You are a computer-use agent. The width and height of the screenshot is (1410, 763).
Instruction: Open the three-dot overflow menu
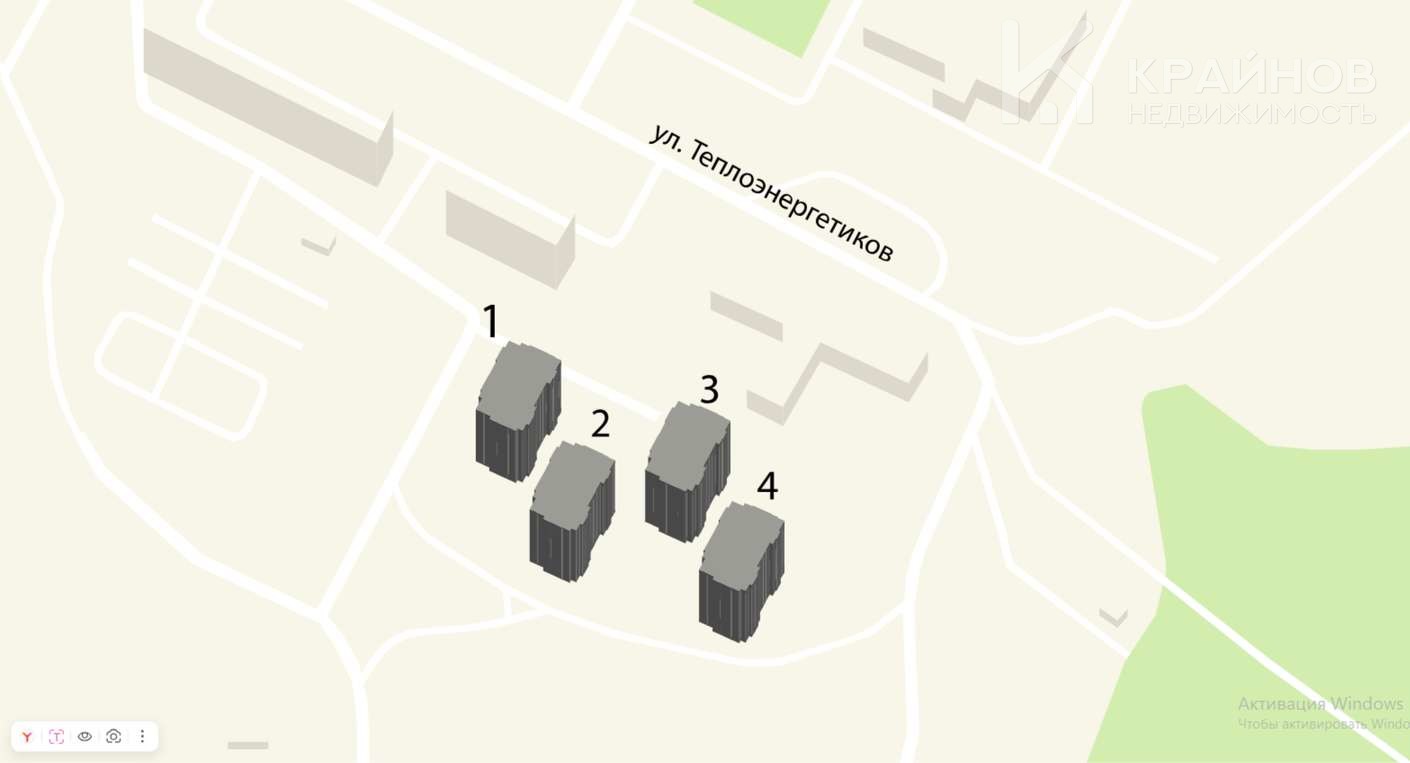[x=142, y=737]
